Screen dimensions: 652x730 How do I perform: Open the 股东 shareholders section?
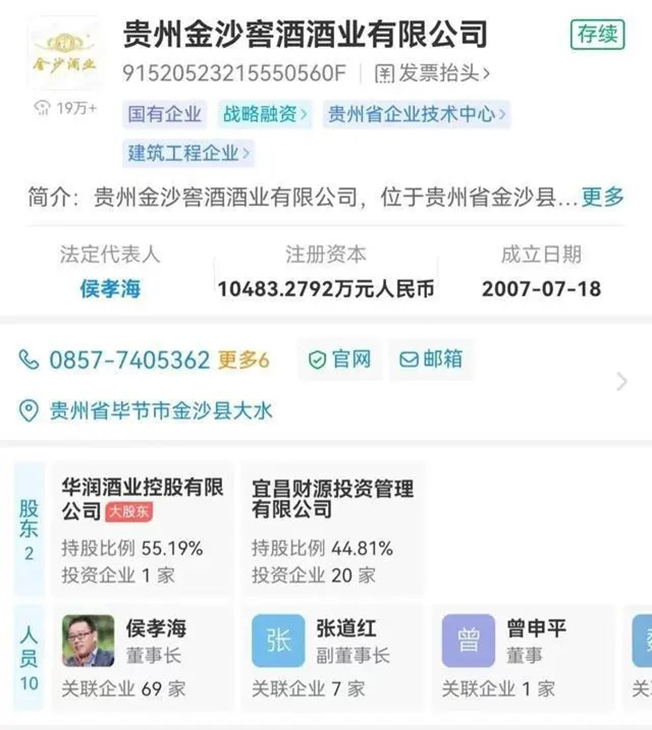(x=29, y=530)
